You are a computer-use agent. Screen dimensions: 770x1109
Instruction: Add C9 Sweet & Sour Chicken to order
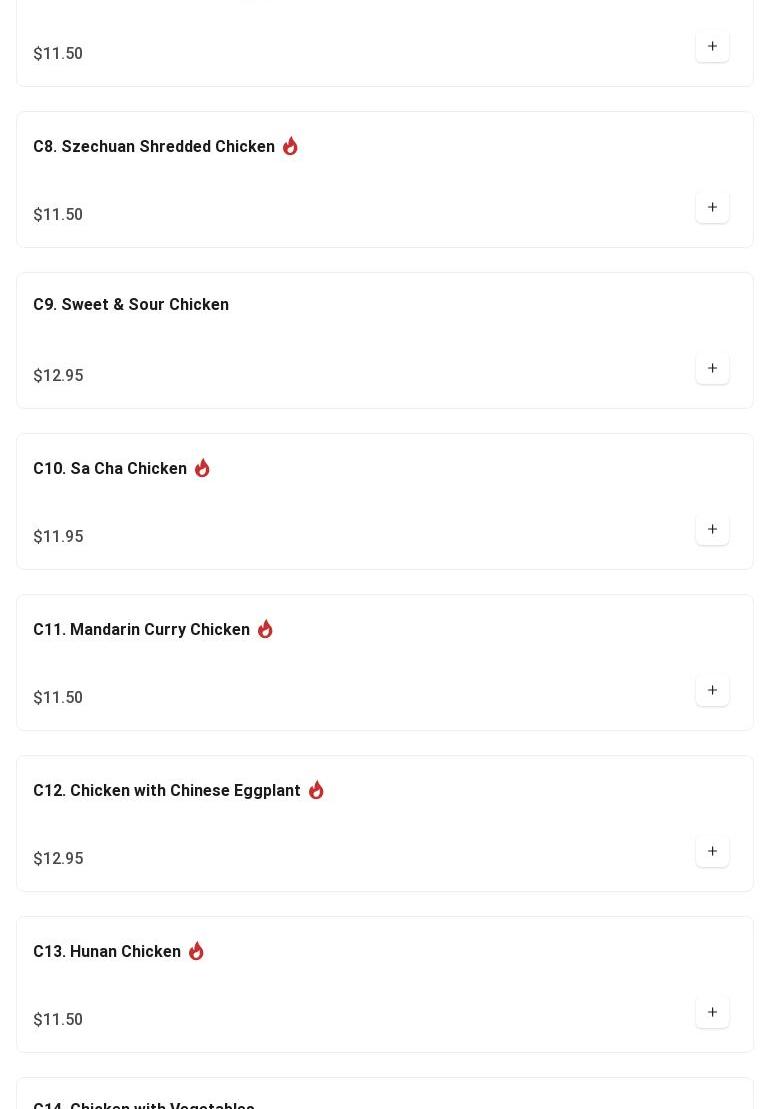click(x=712, y=368)
